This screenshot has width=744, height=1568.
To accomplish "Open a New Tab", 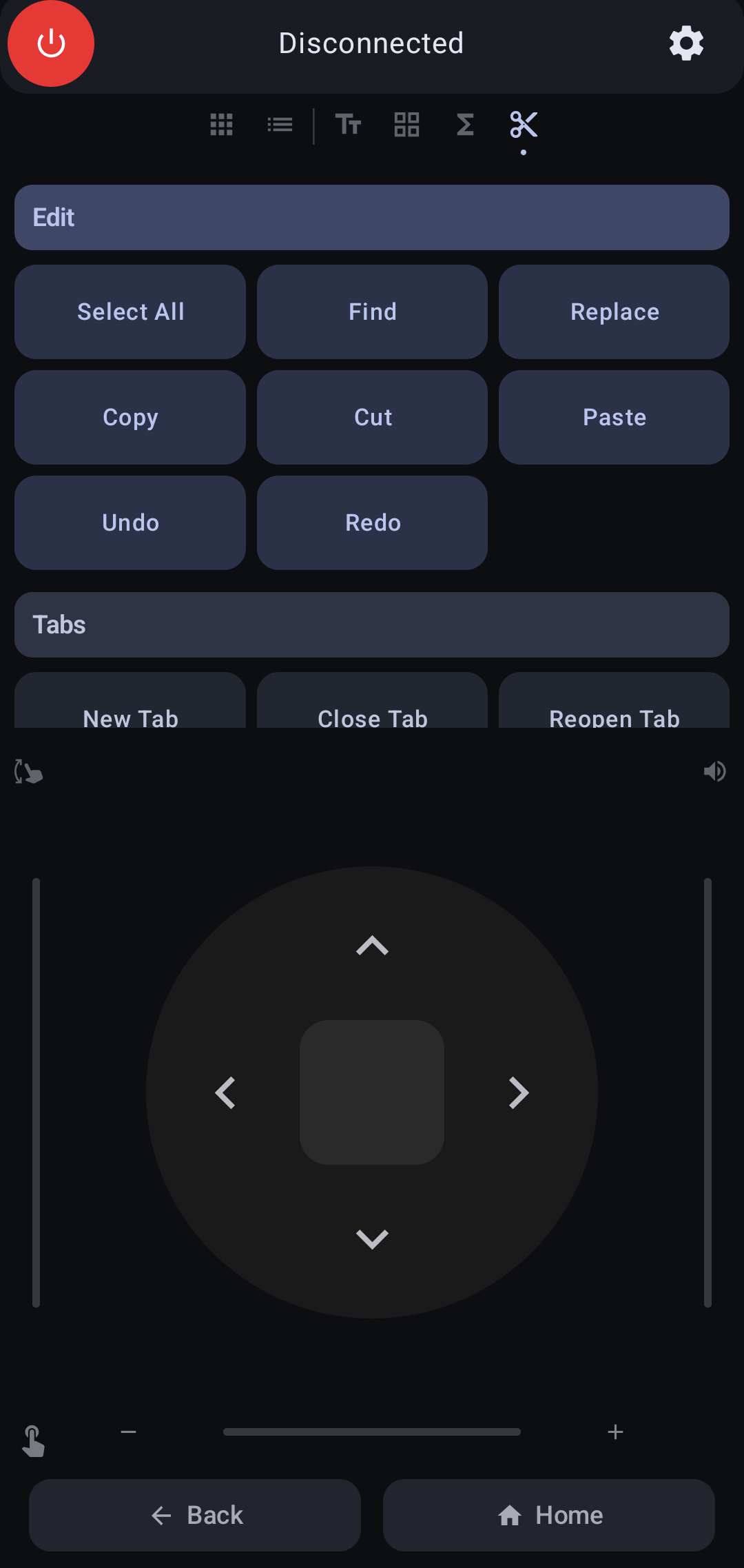I will (x=130, y=713).
